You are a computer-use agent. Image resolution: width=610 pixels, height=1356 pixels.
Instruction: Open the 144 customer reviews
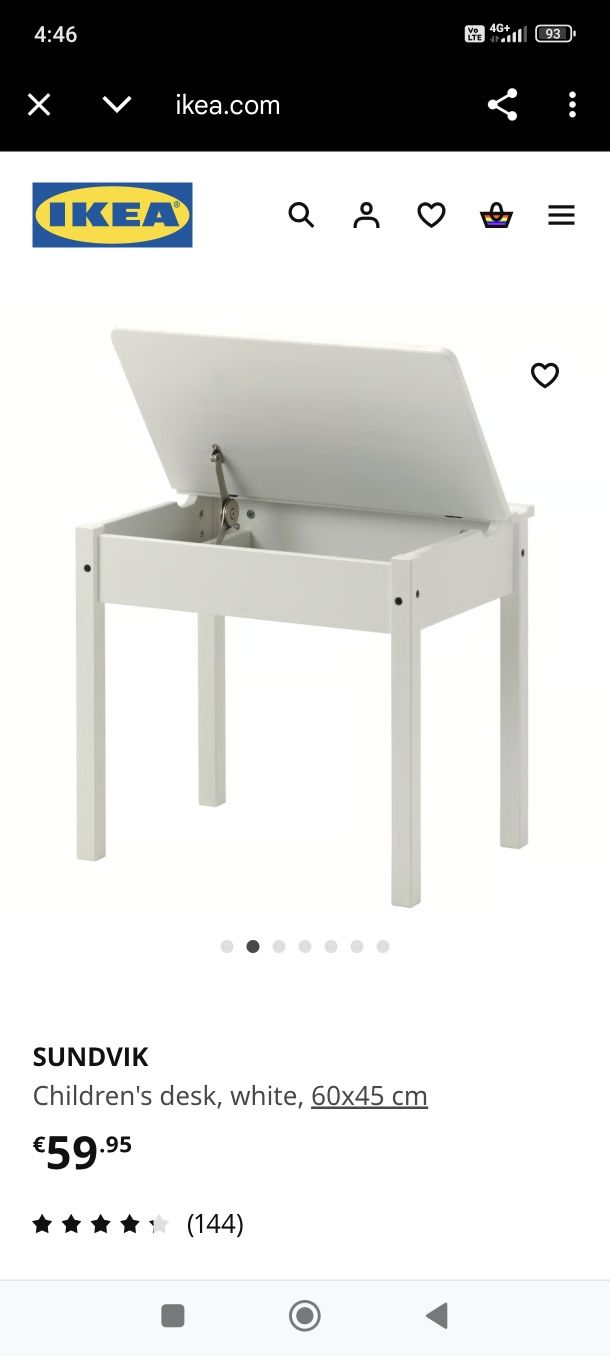click(x=214, y=1224)
